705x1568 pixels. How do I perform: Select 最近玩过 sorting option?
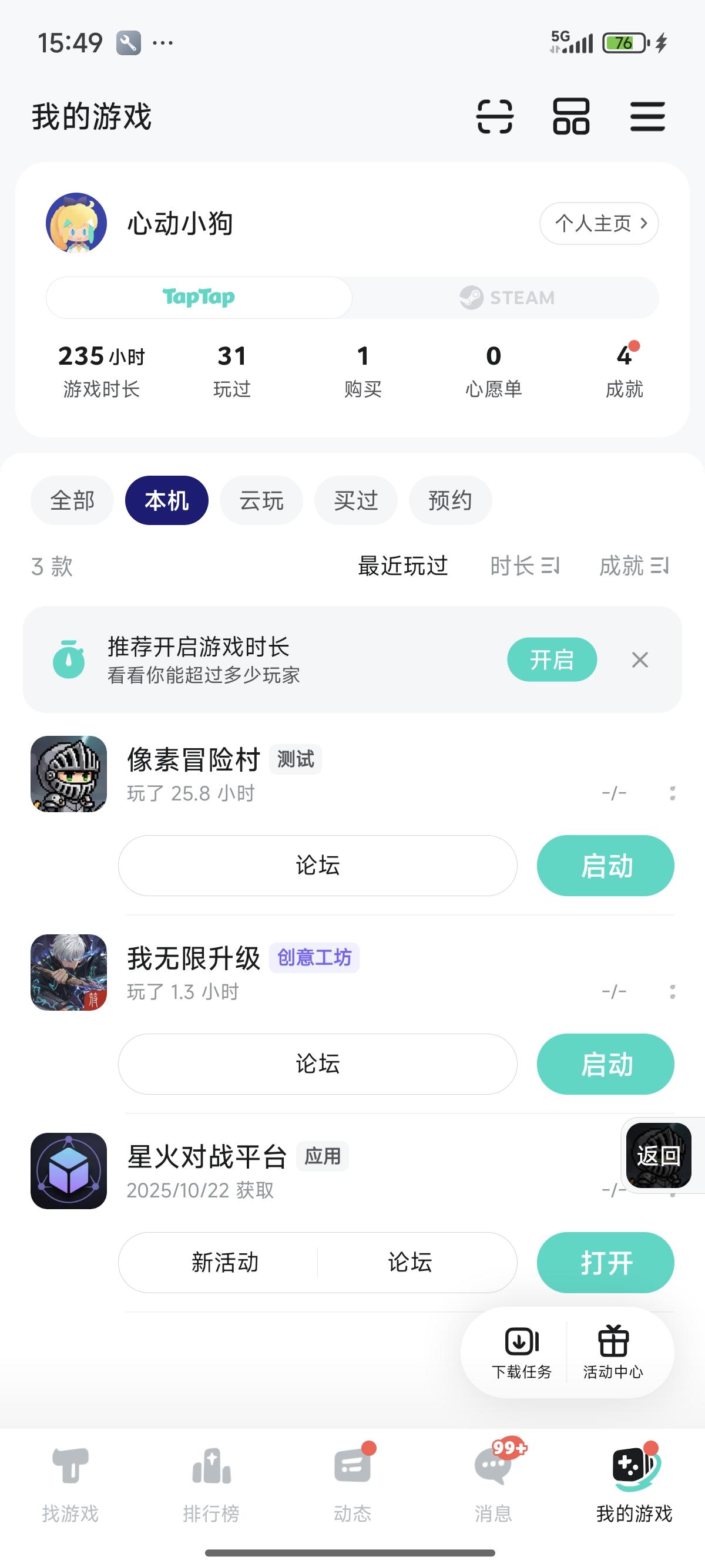pos(402,566)
